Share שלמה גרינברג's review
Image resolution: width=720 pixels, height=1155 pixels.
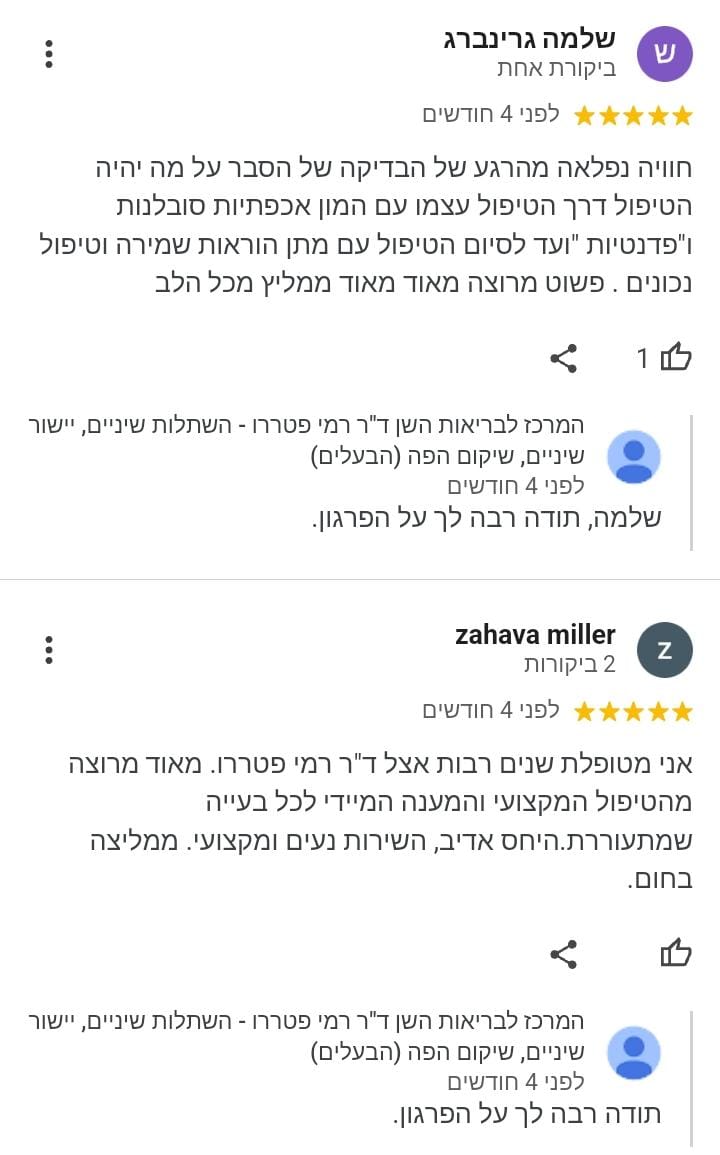point(564,358)
